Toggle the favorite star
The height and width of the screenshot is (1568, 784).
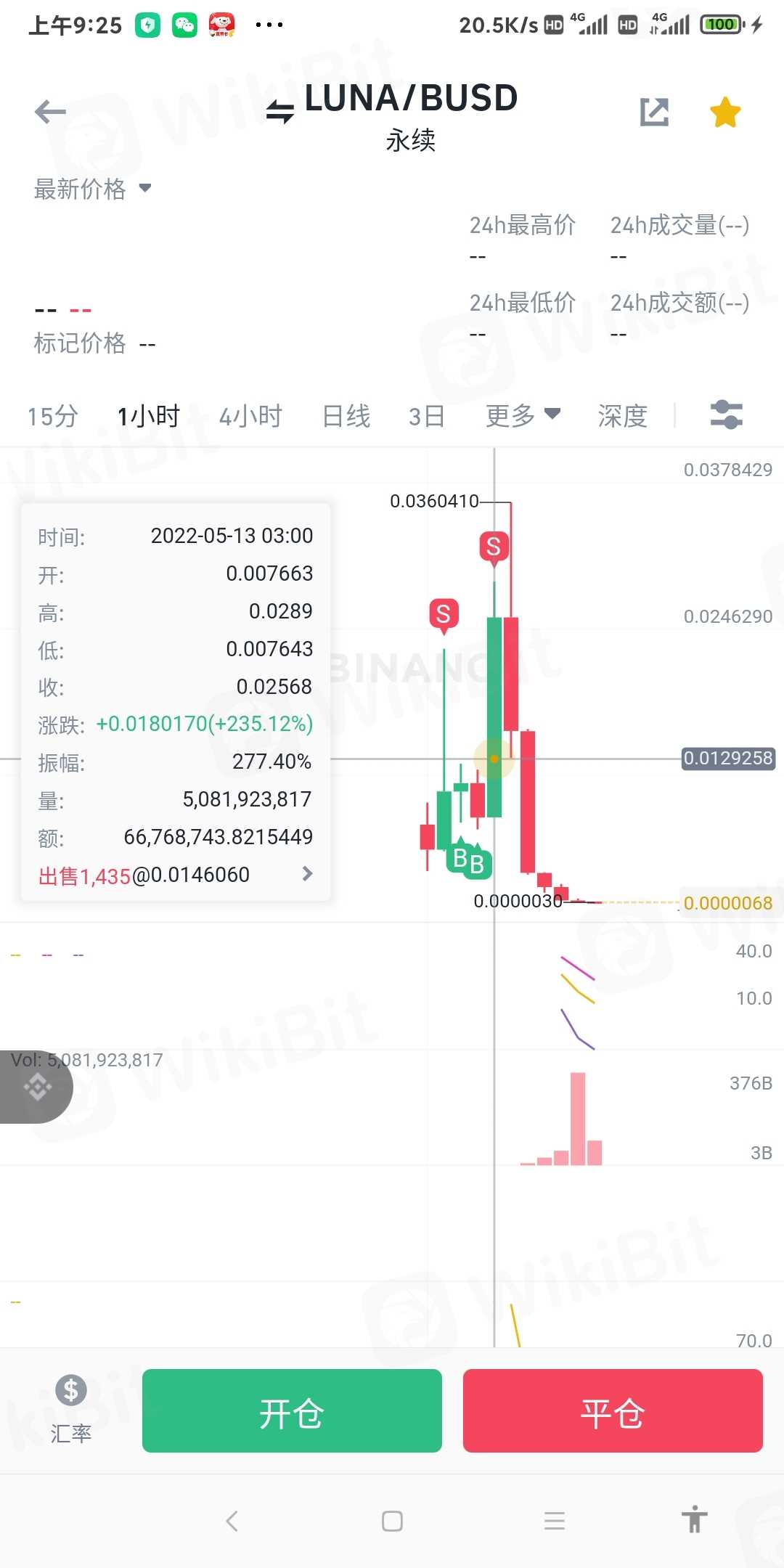coord(724,113)
